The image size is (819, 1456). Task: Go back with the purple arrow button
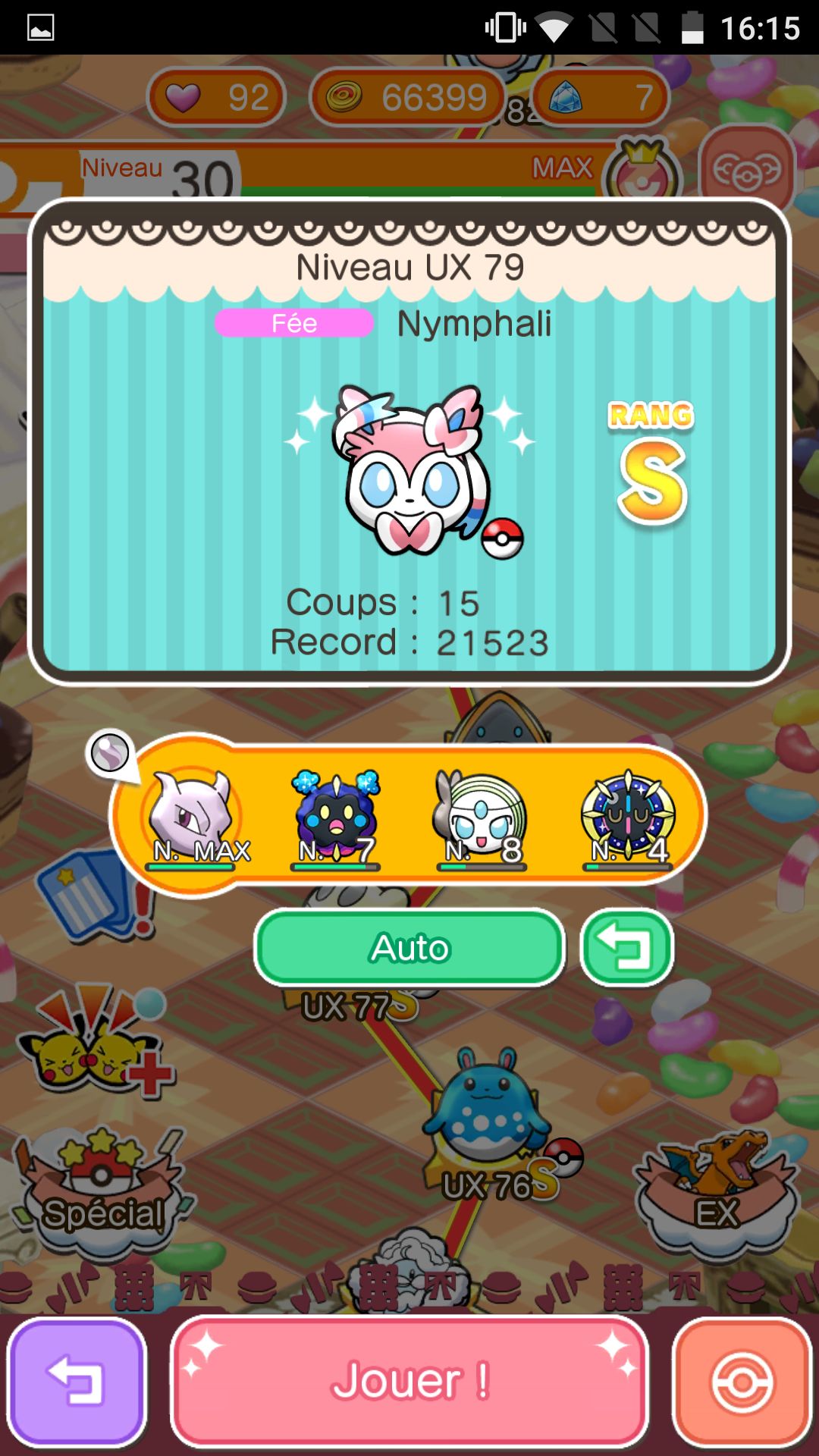tap(77, 1382)
